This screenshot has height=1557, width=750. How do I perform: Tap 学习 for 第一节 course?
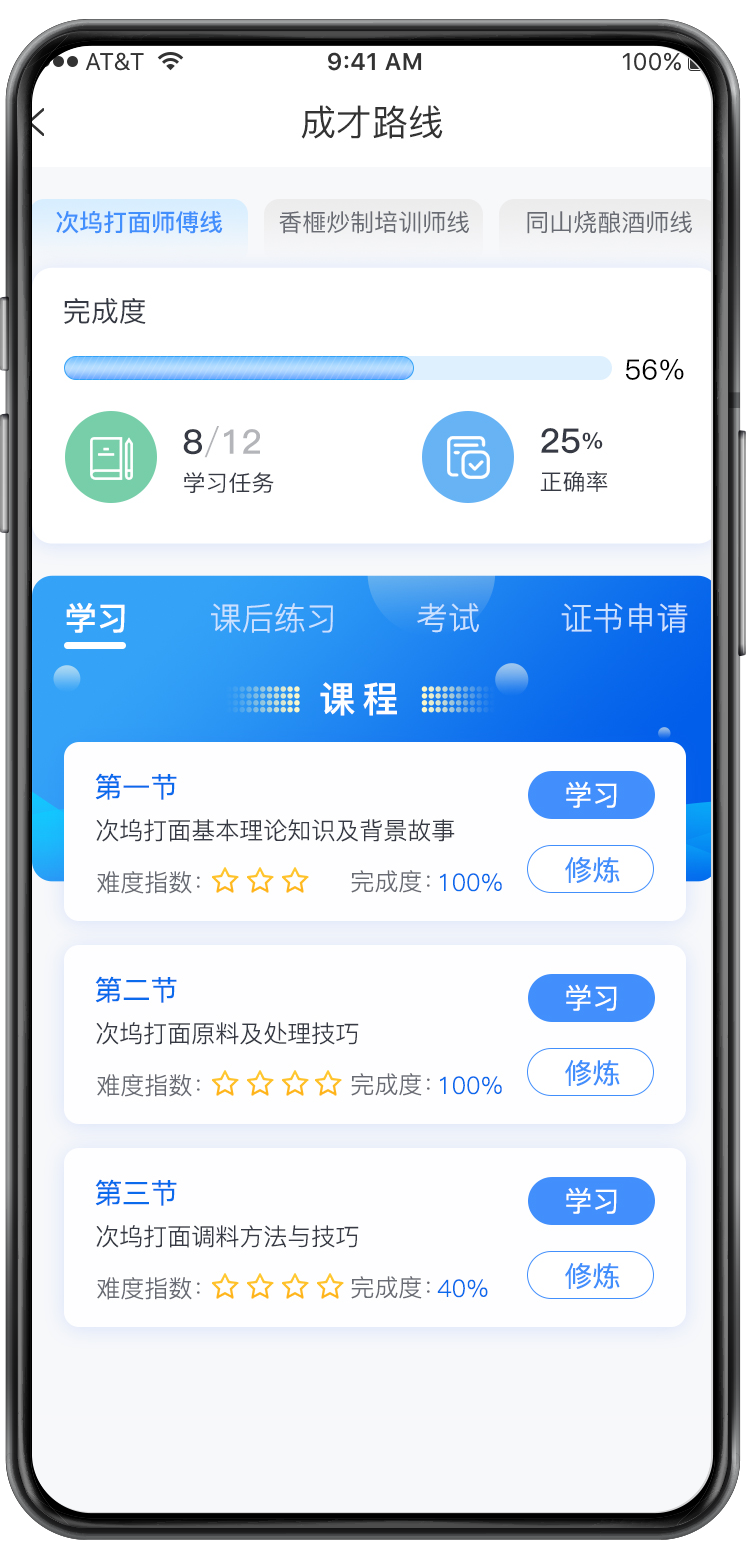pyautogui.click(x=591, y=796)
